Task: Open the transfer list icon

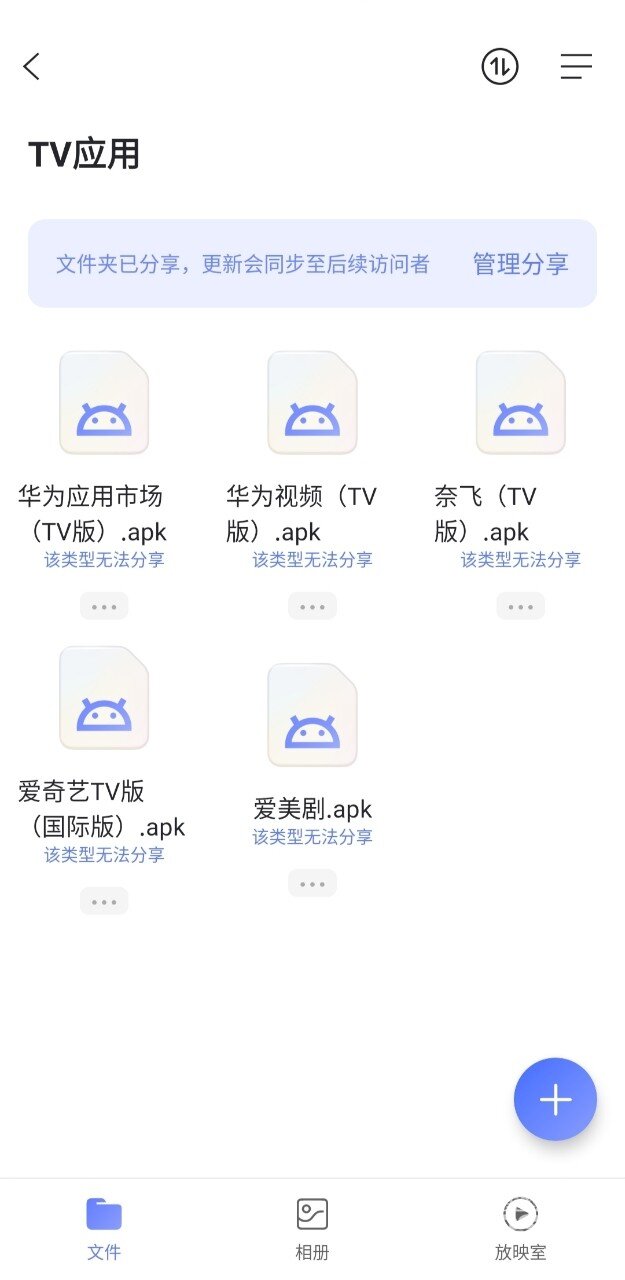Action: click(x=500, y=67)
